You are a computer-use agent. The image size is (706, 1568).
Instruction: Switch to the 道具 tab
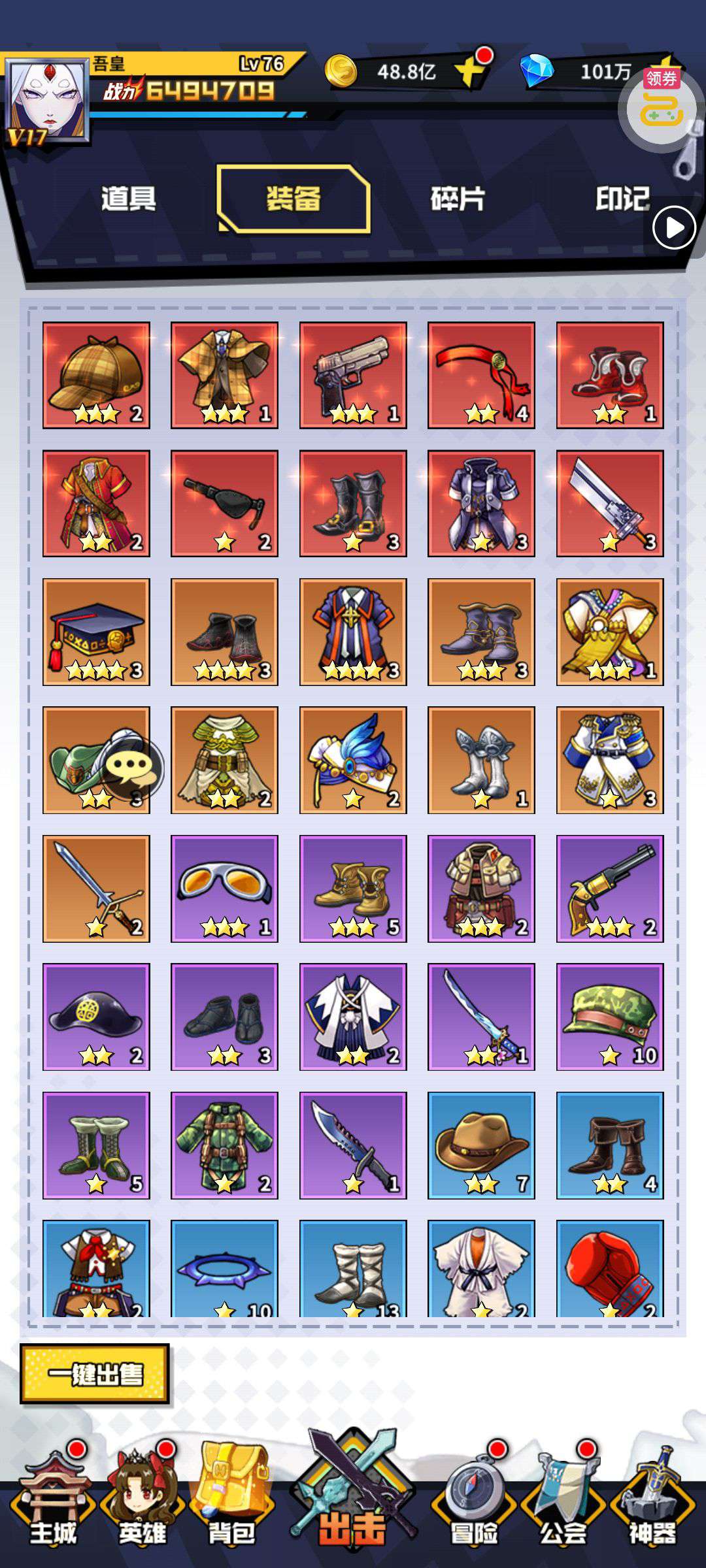click(x=128, y=199)
